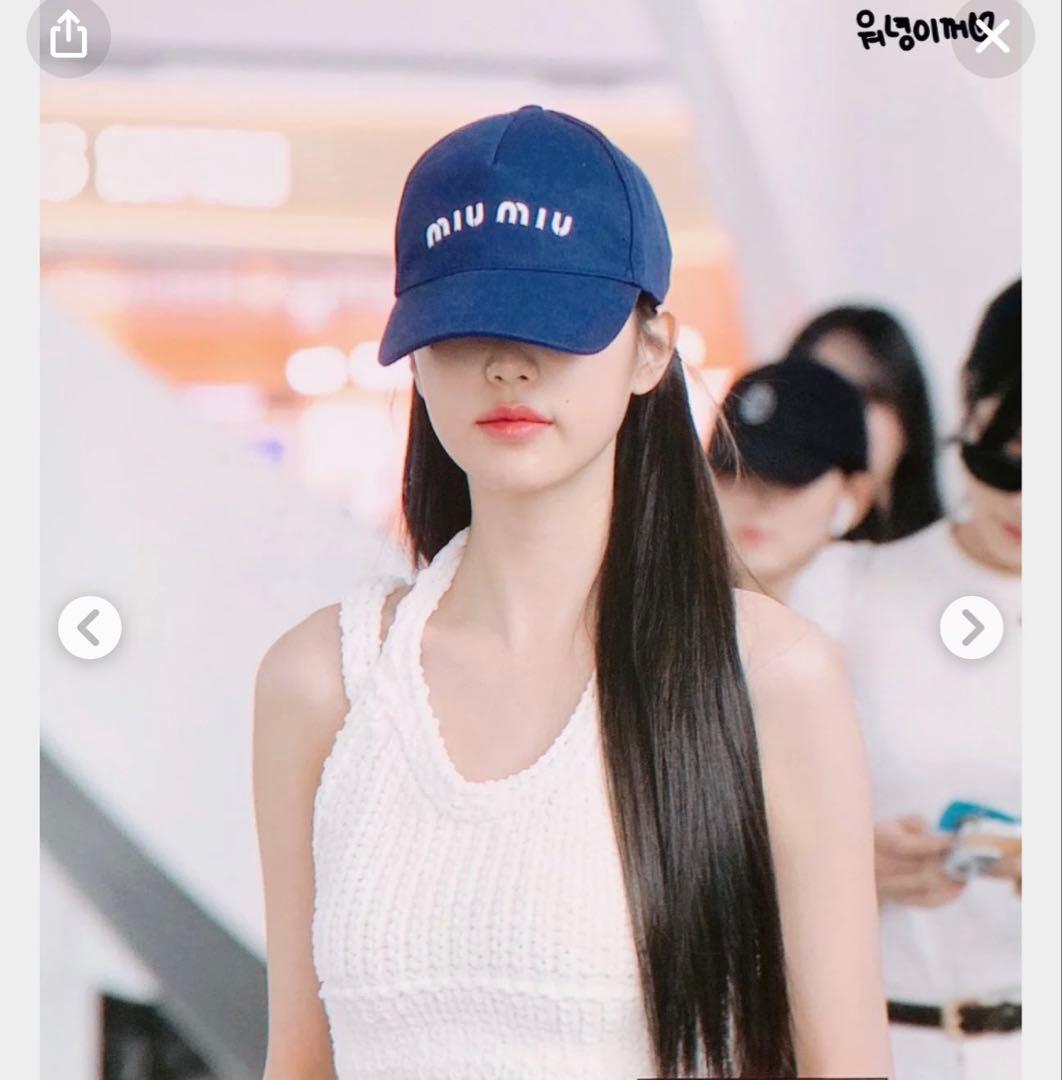Show the next image

pyautogui.click(x=971, y=628)
